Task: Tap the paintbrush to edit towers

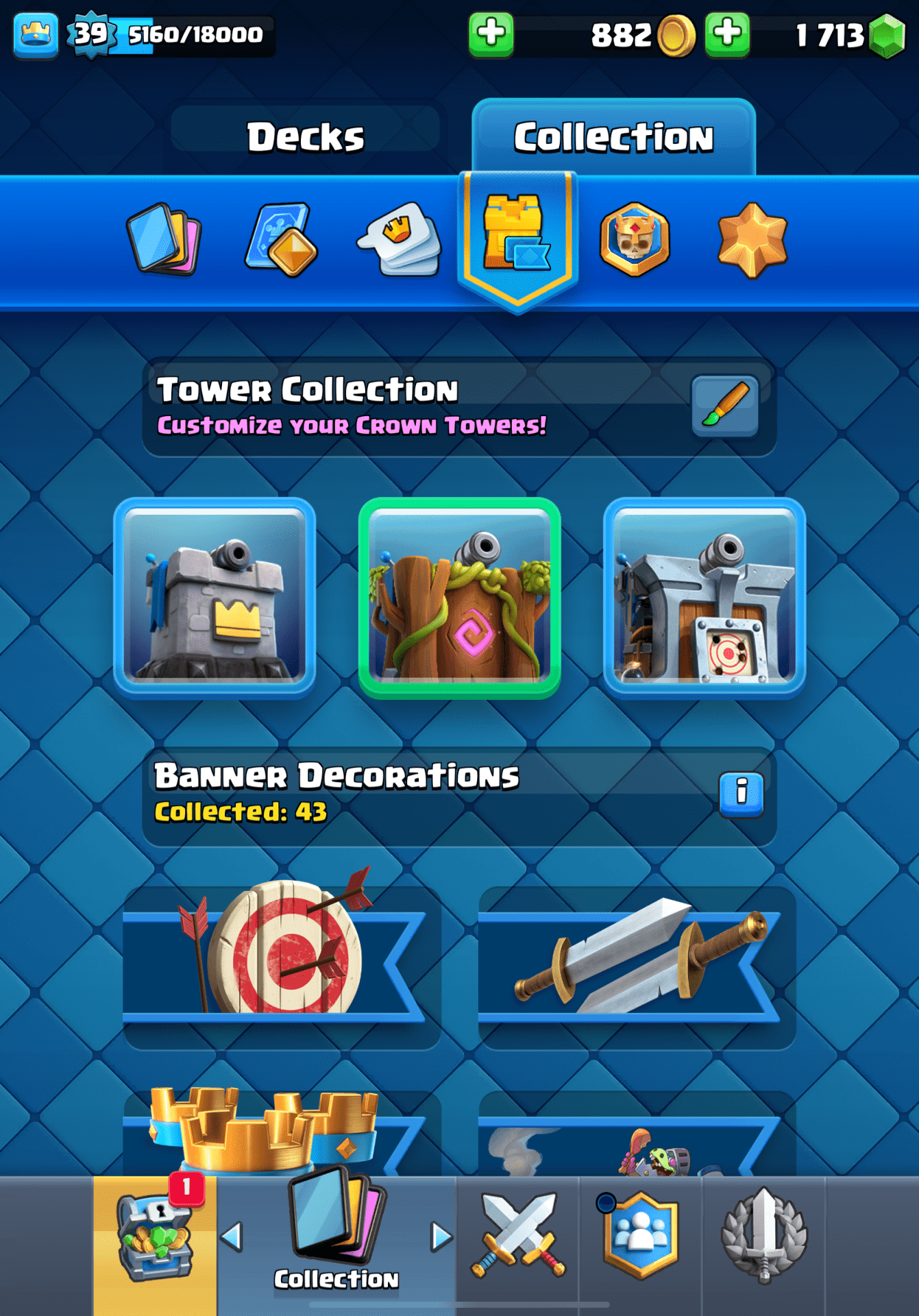Action: click(725, 406)
